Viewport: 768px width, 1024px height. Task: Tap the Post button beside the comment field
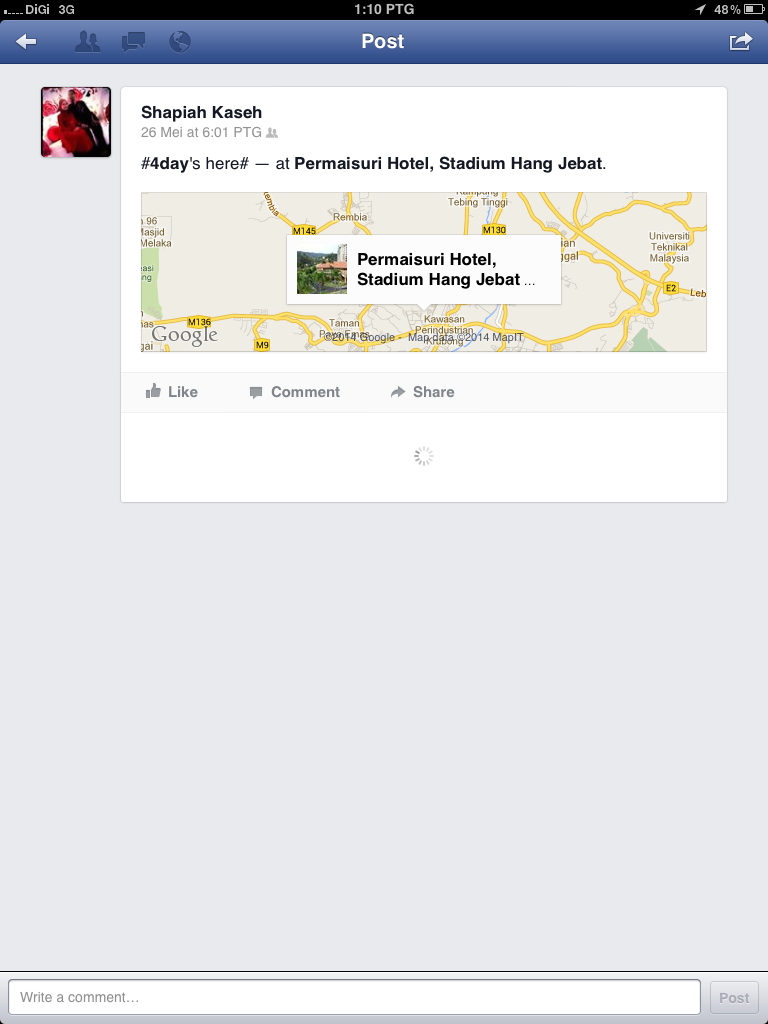coord(733,997)
